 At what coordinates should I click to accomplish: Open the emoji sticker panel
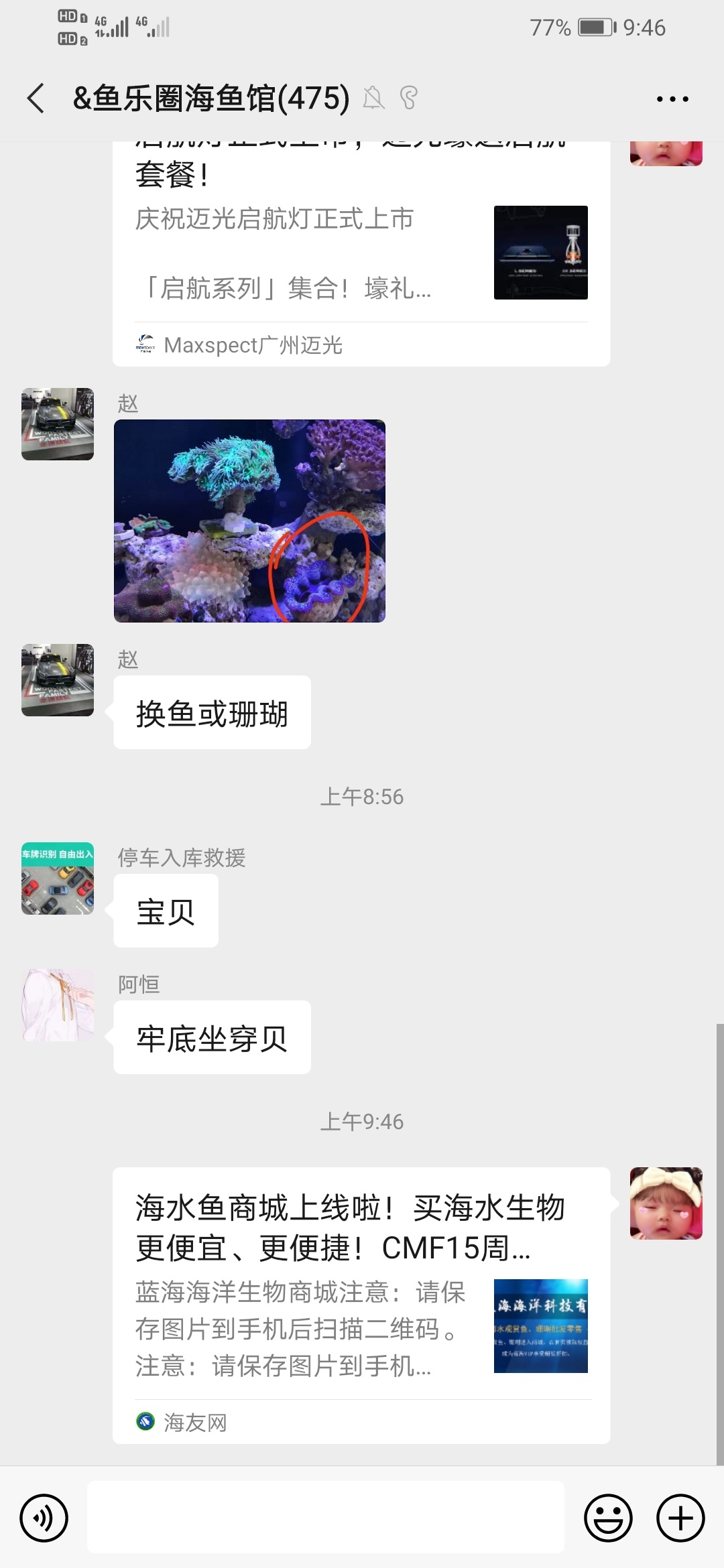pos(608,1517)
